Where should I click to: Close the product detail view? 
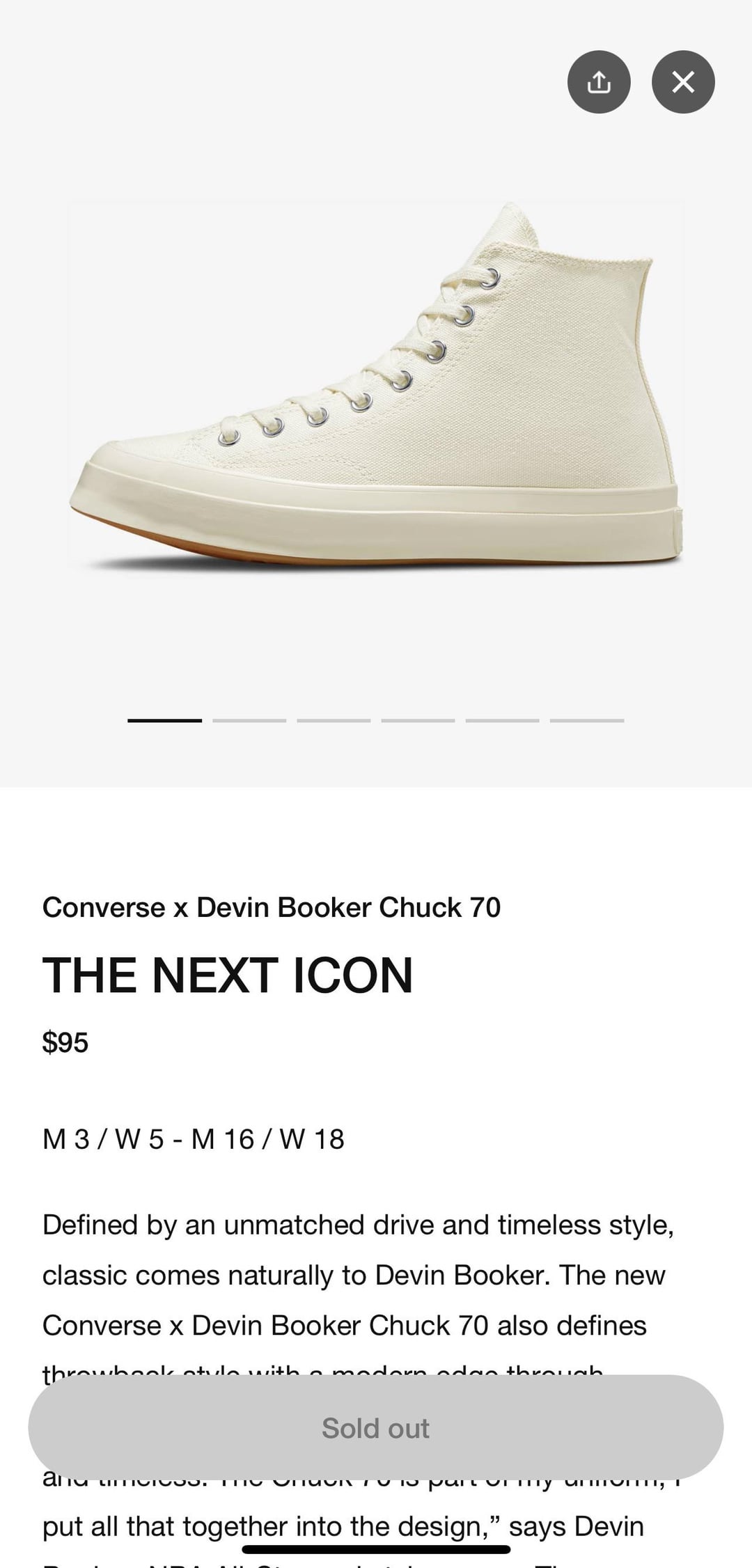click(682, 82)
